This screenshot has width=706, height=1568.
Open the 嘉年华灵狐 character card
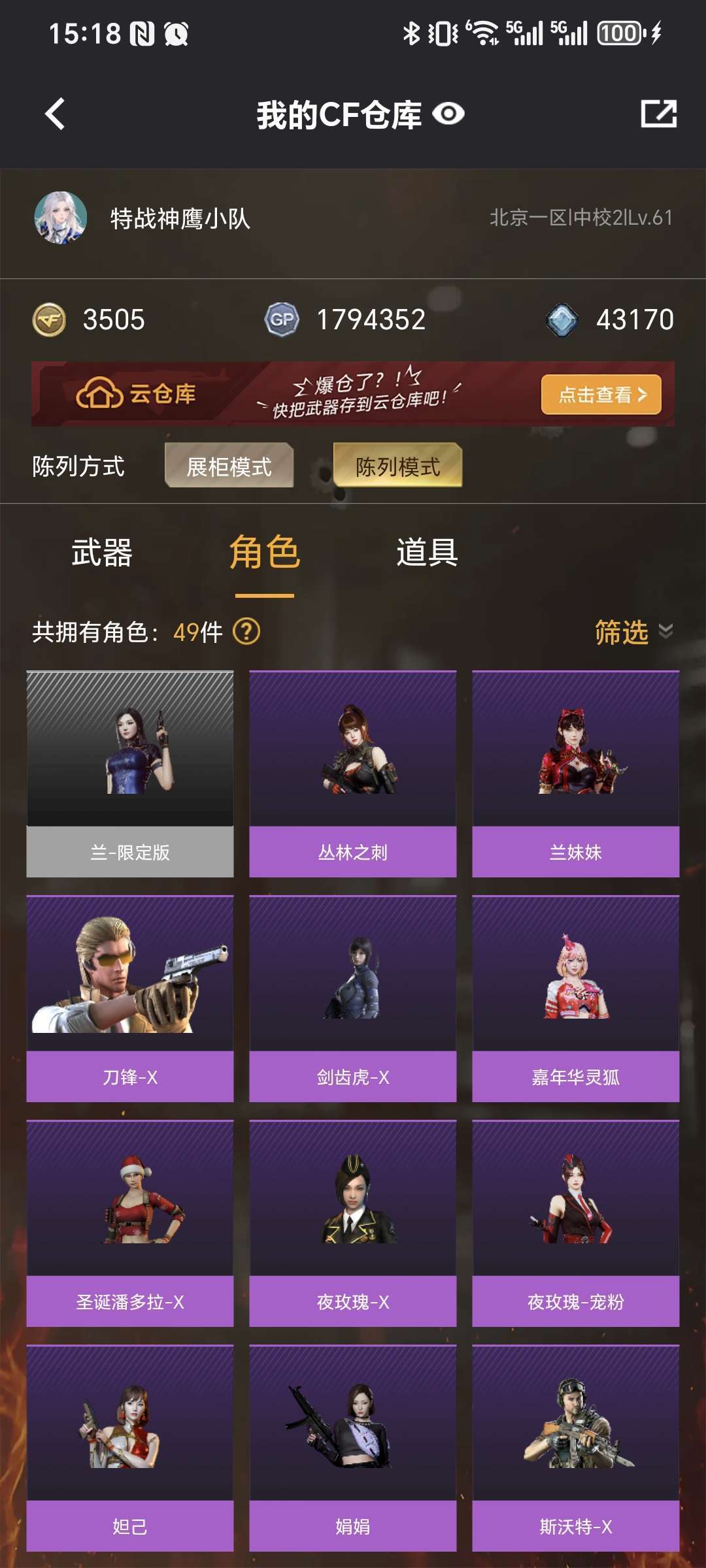pos(575,998)
